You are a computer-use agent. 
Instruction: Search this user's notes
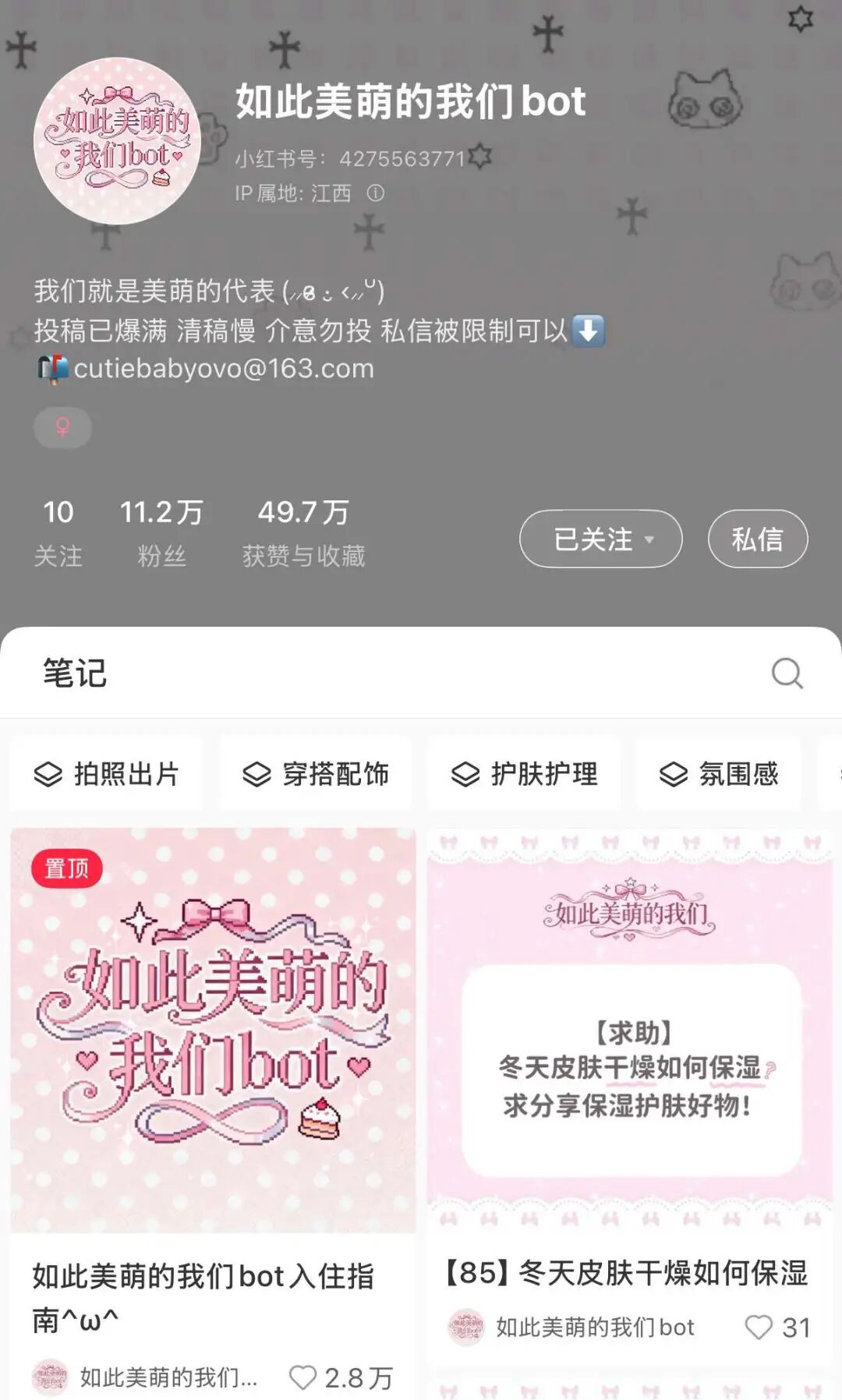click(x=787, y=673)
